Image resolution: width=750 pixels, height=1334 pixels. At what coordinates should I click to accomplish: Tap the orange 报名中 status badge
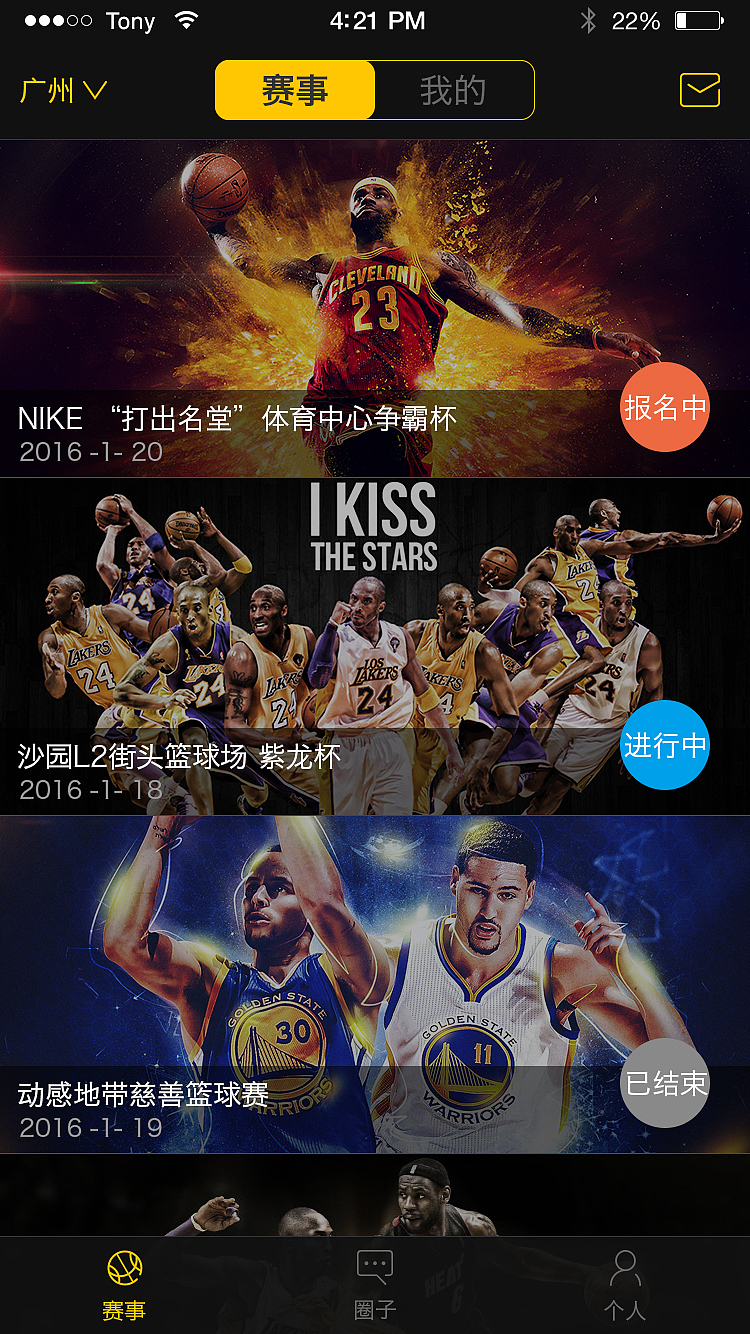[x=665, y=406]
